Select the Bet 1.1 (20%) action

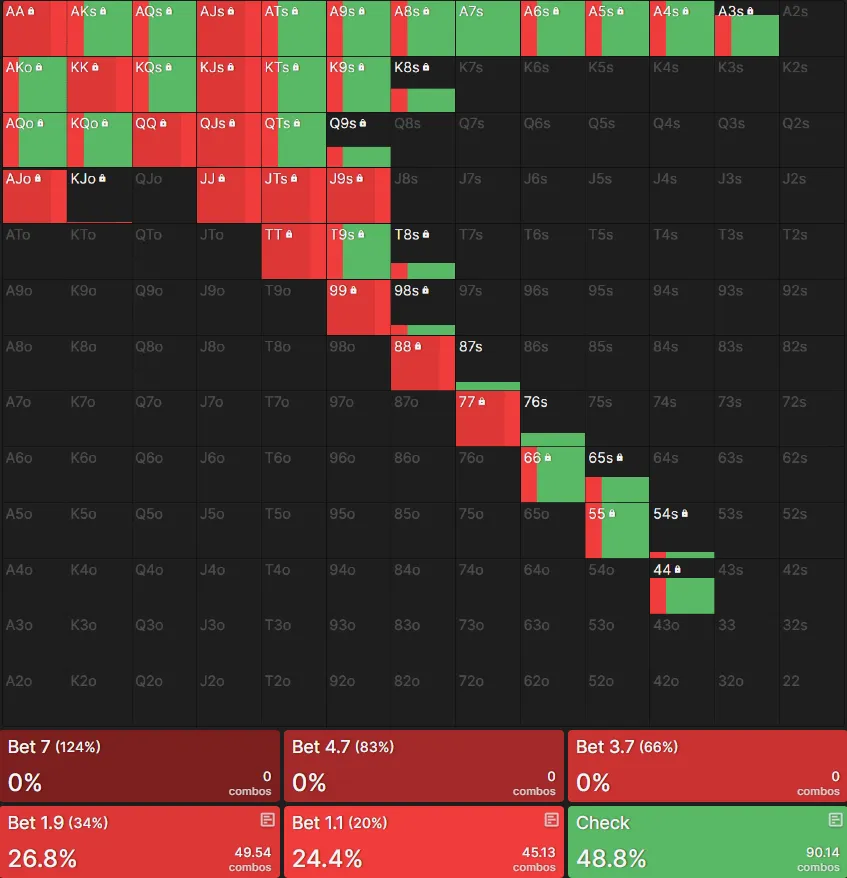pyautogui.click(x=423, y=841)
